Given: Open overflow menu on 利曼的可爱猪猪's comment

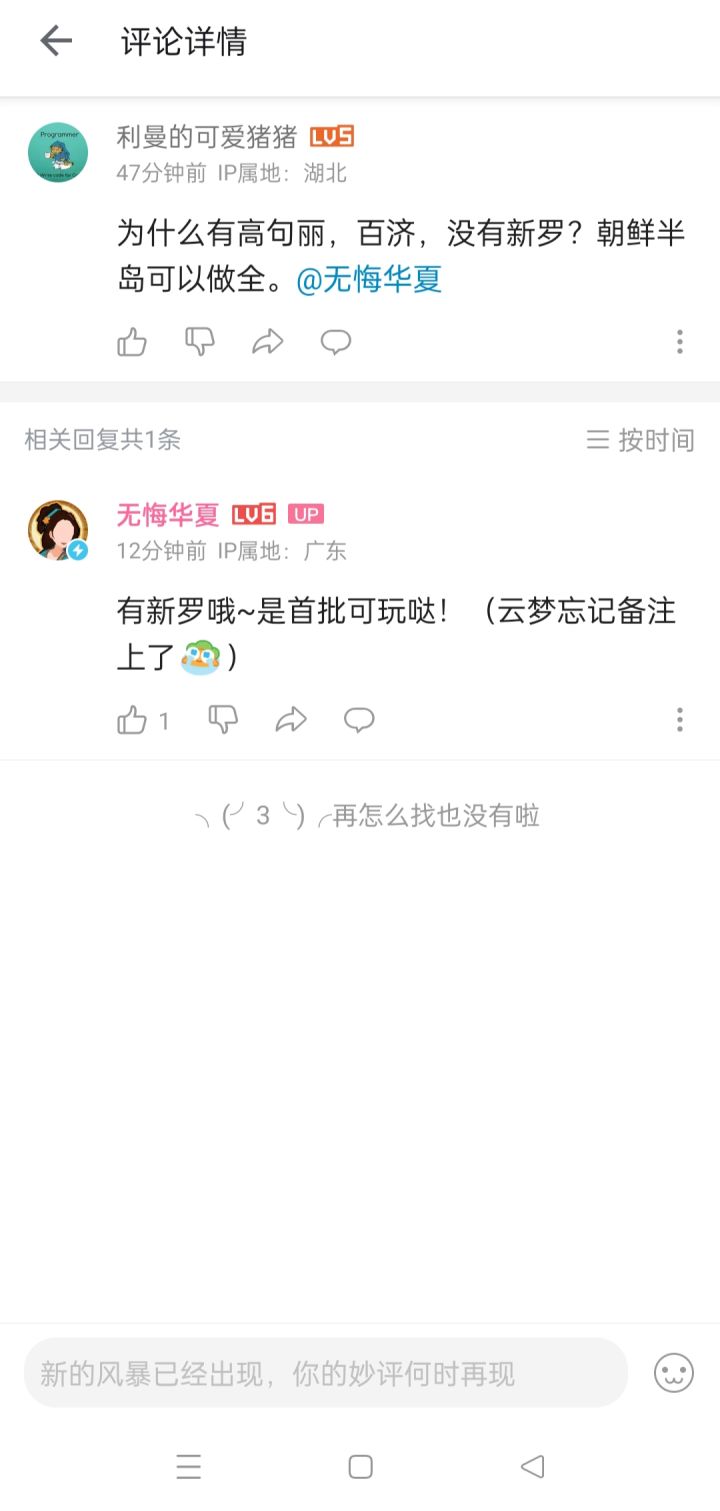Looking at the screenshot, I should pos(680,342).
